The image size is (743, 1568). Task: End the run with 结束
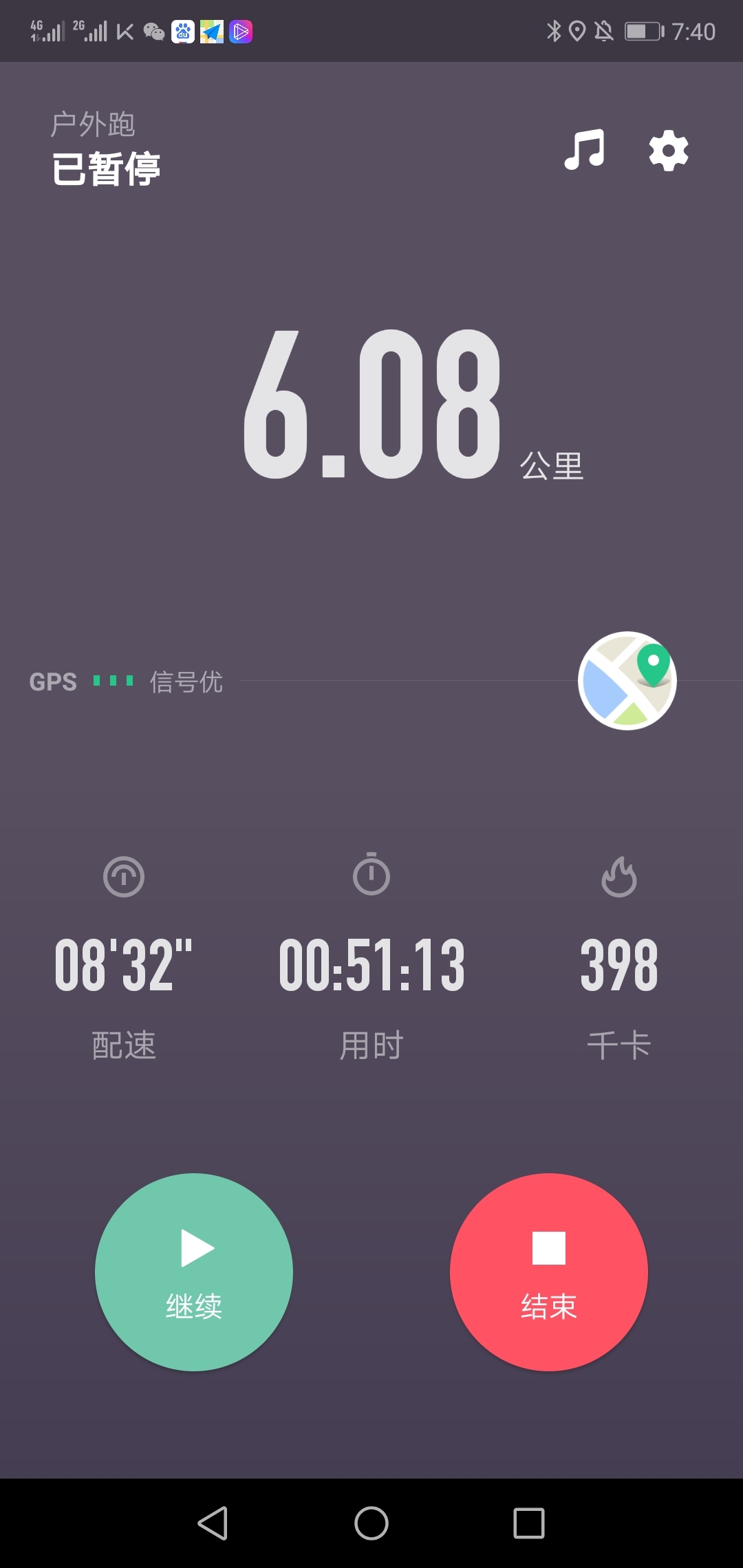pos(549,1272)
